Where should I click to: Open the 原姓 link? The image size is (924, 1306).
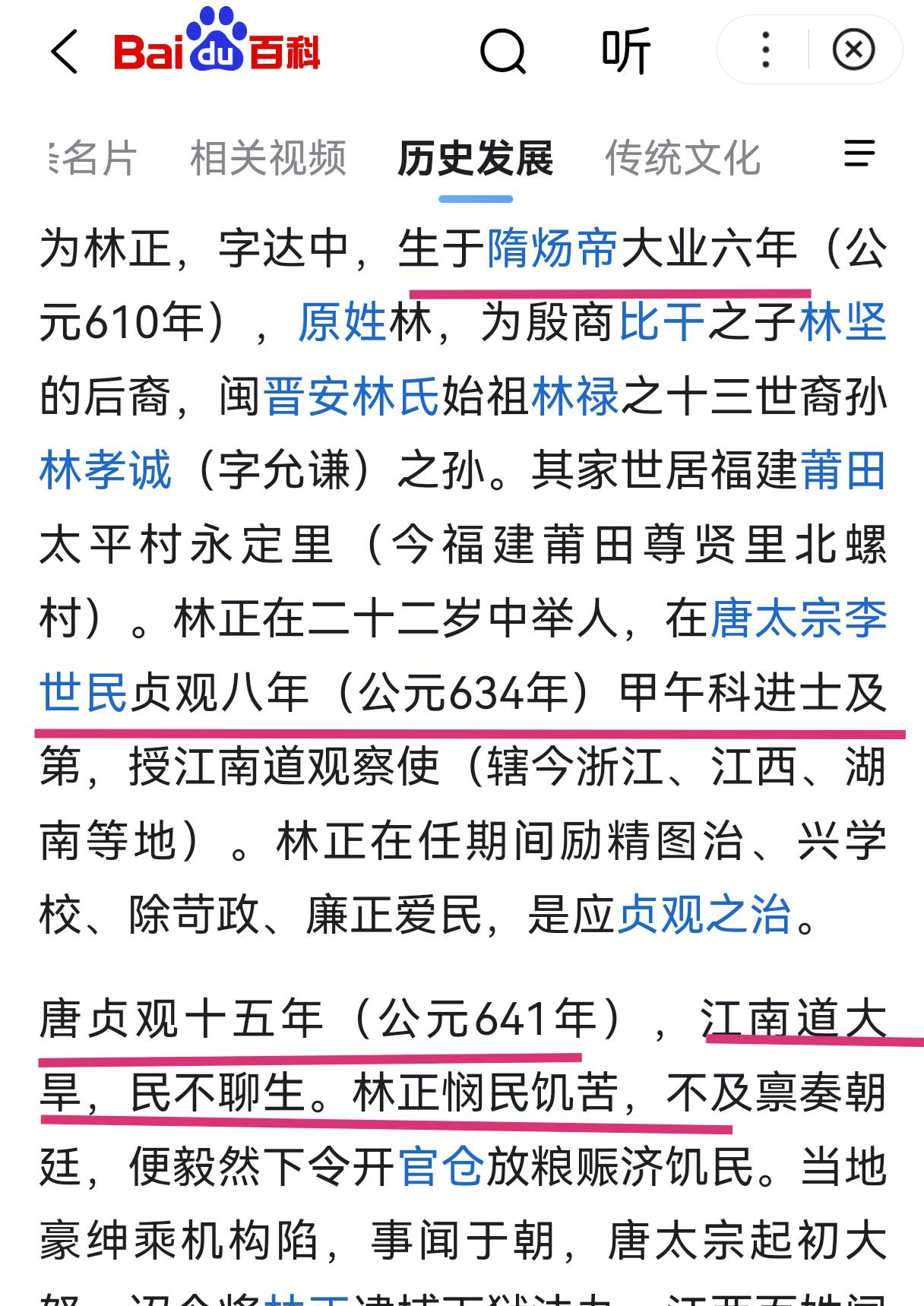coord(343,322)
